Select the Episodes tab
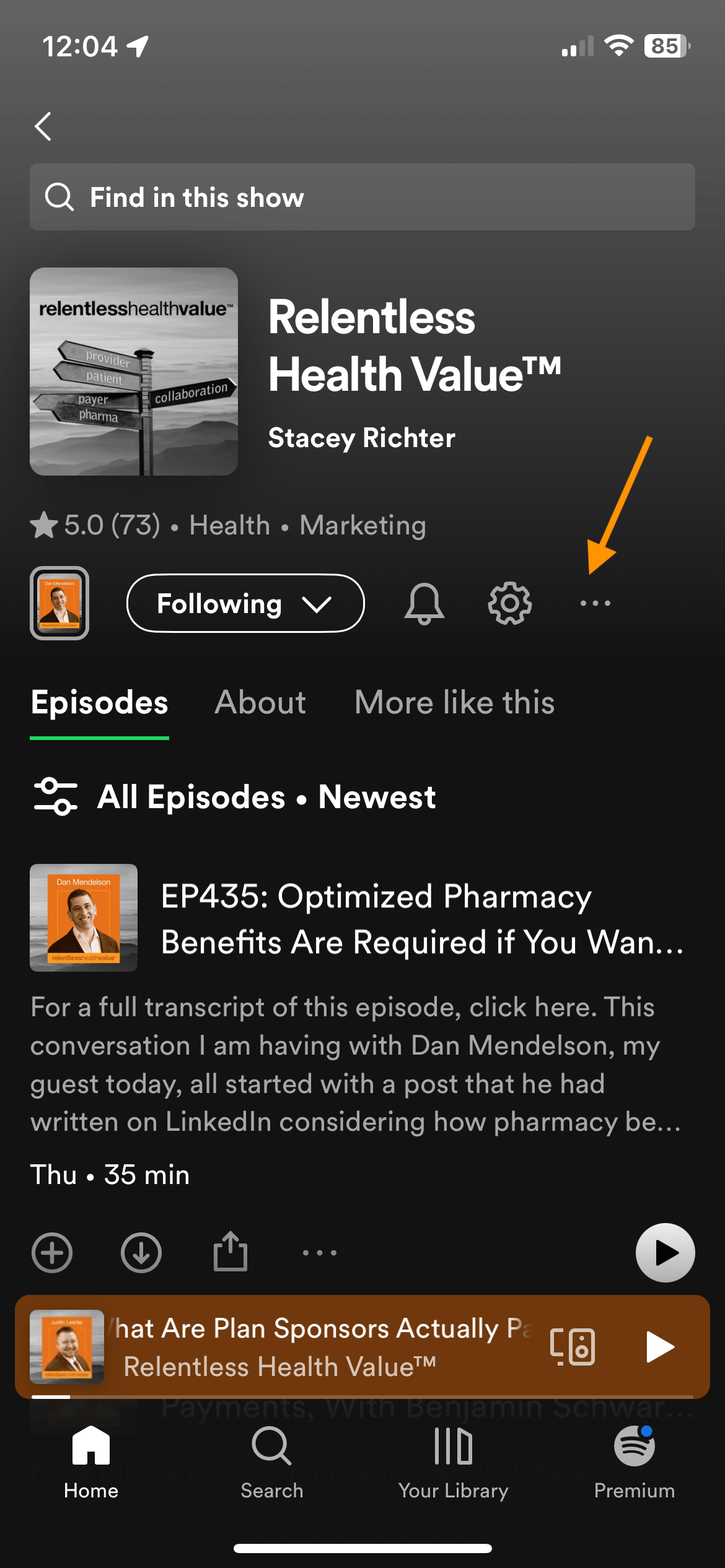Screen dimensions: 725x1568 click(x=99, y=703)
